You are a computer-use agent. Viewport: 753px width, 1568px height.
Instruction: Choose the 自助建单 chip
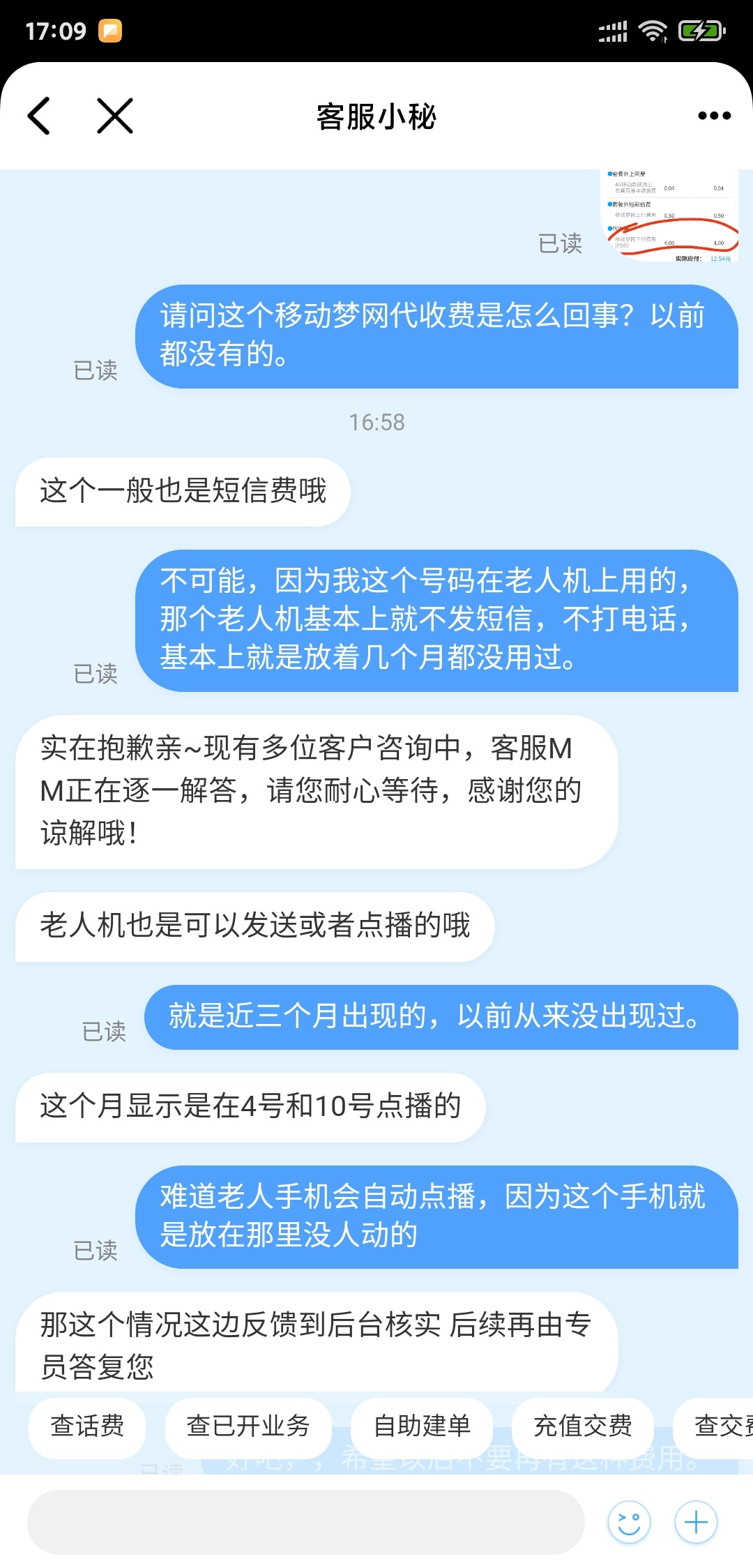click(x=422, y=1426)
